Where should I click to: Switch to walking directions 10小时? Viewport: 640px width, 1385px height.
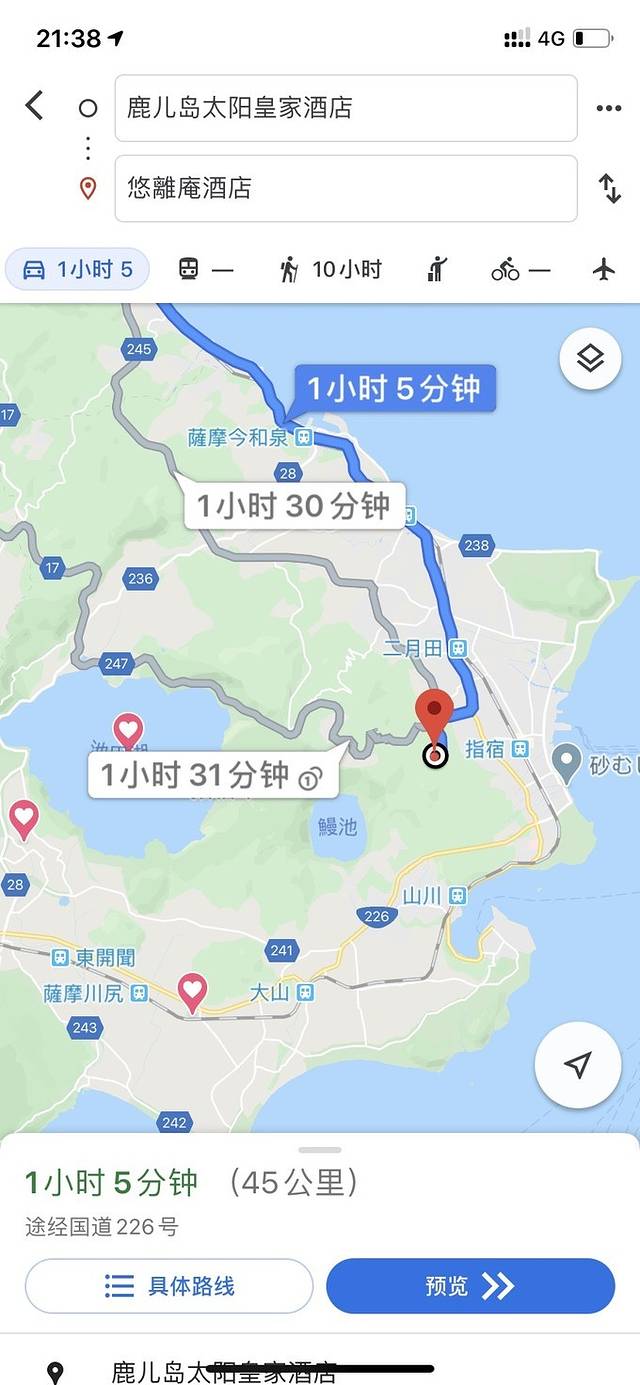(x=331, y=269)
